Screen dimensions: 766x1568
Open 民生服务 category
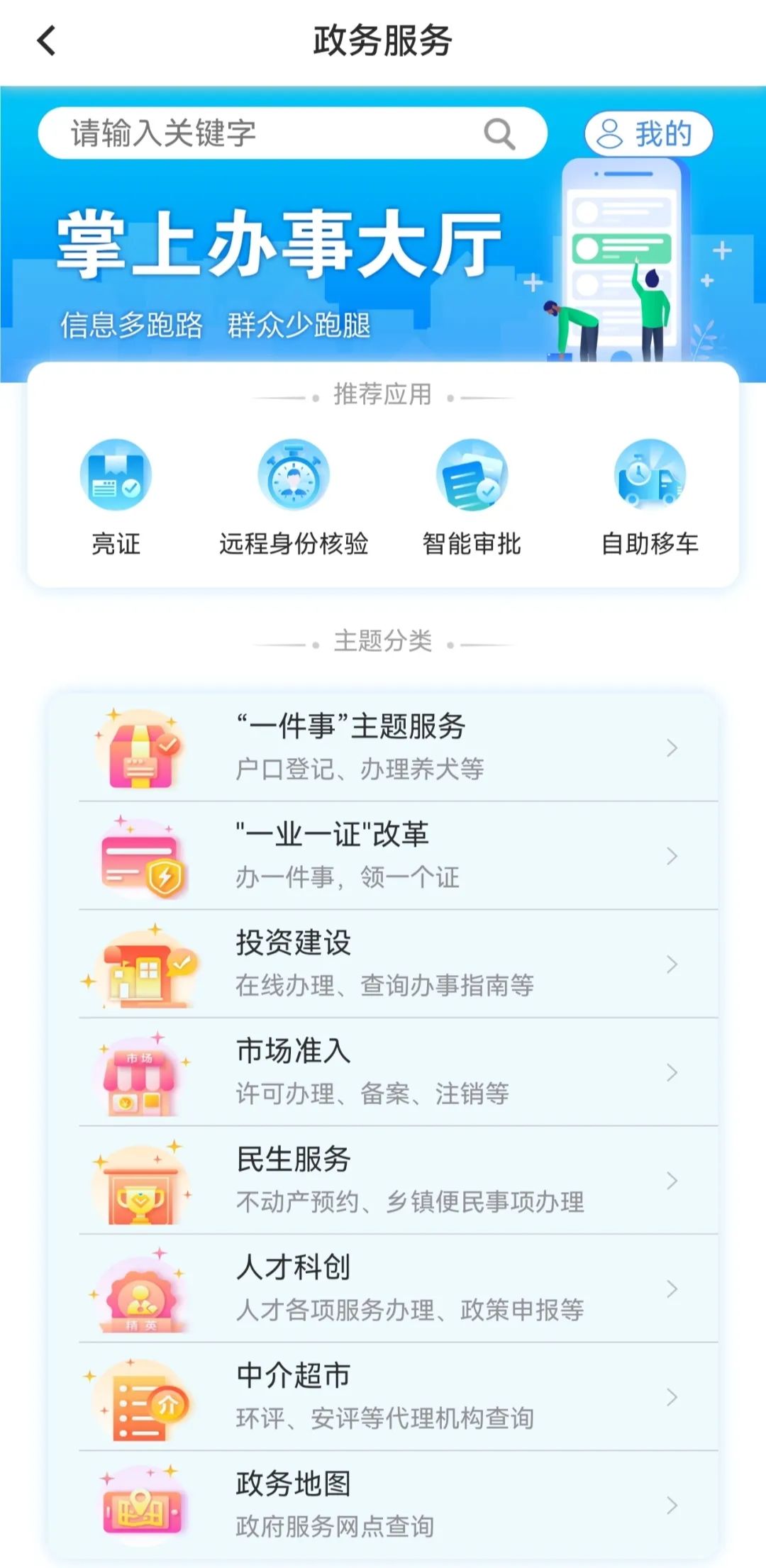(397, 1180)
